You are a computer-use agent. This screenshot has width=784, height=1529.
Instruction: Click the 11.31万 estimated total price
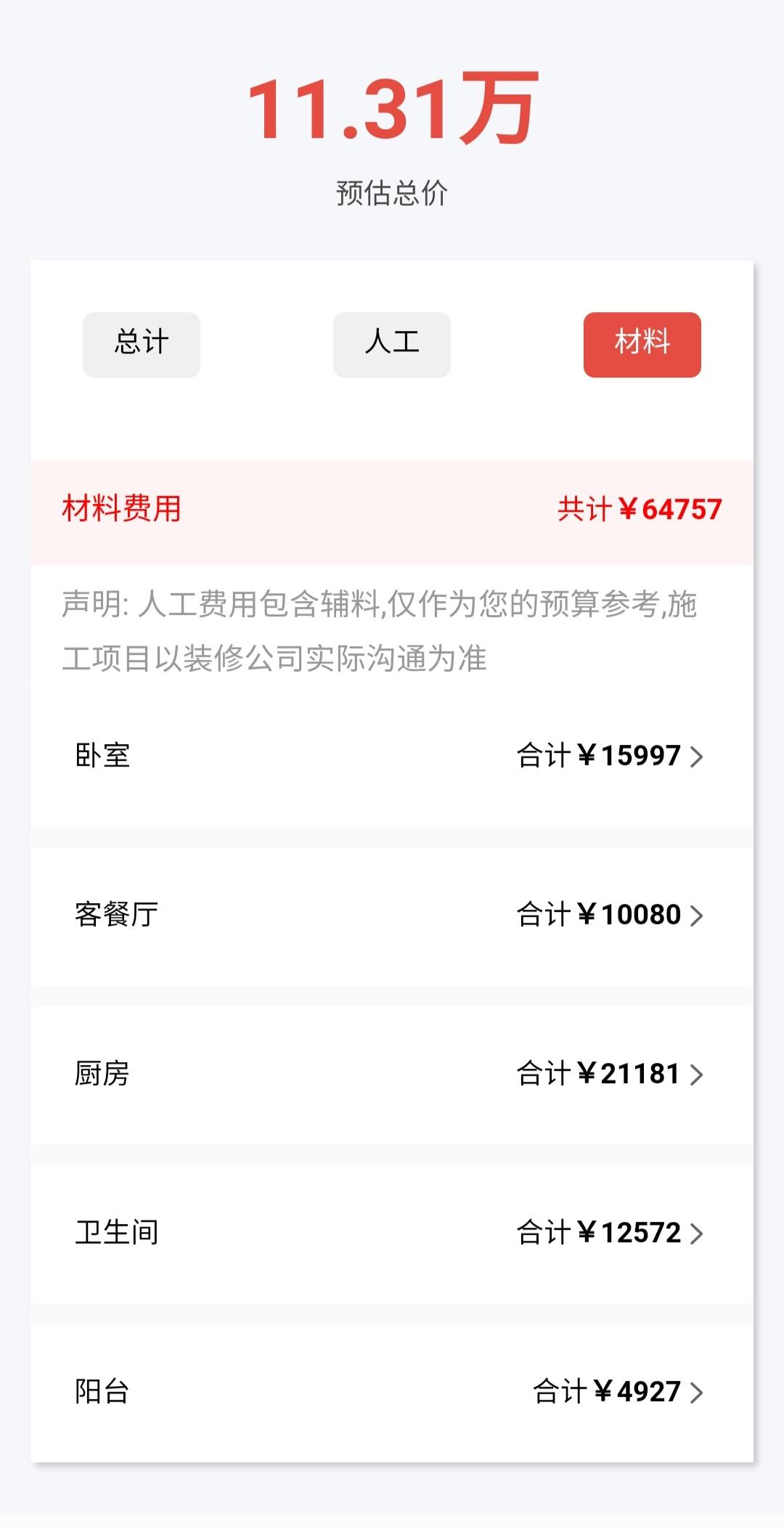(x=392, y=109)
